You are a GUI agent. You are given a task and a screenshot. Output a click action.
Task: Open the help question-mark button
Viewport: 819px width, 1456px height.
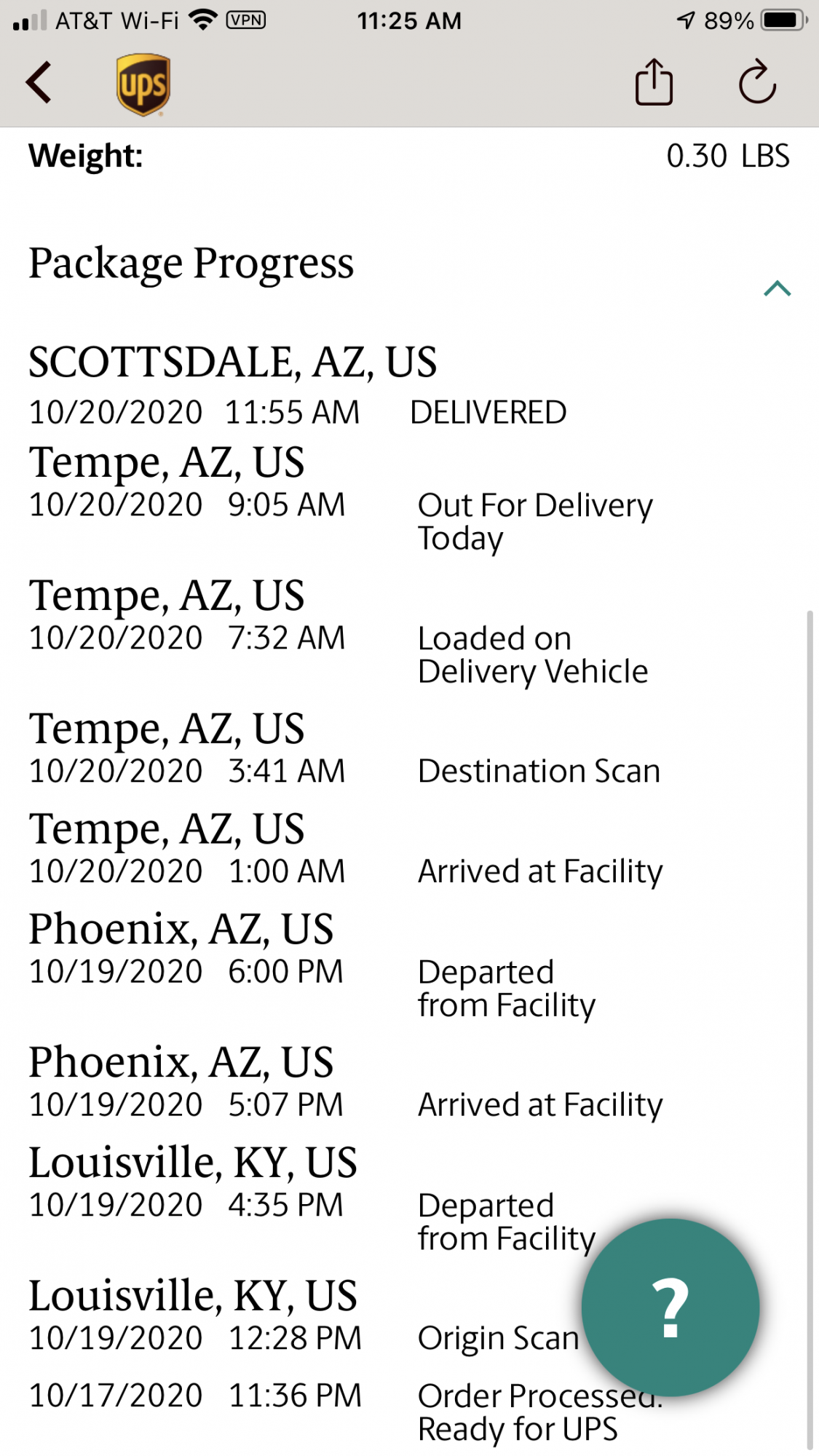[x=670, y=1307]
